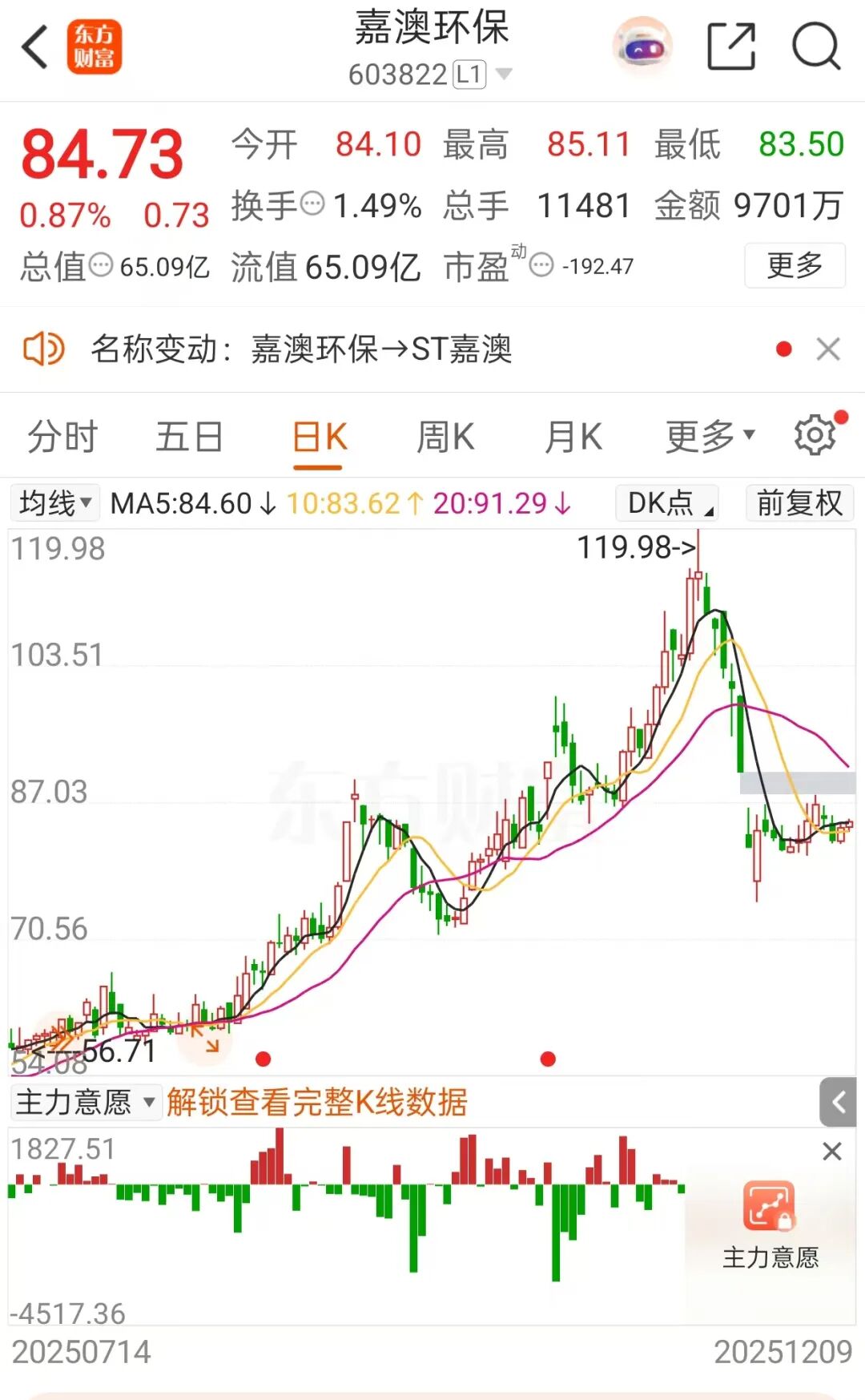Expand the stock code 603822 dropdown
This screenshot has height=1400, width=865.
coord(504,75)
